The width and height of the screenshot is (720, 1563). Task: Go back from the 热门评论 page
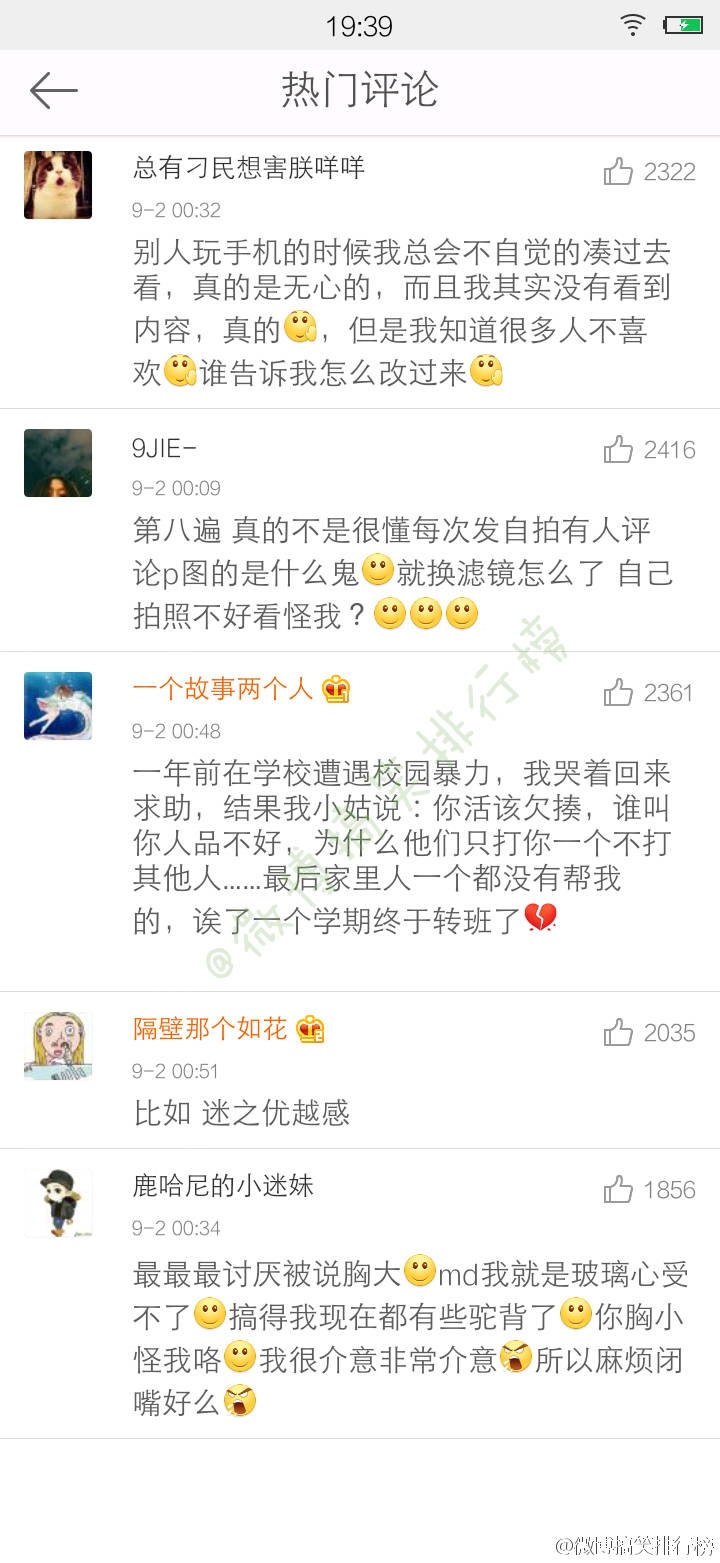(54, 91)
